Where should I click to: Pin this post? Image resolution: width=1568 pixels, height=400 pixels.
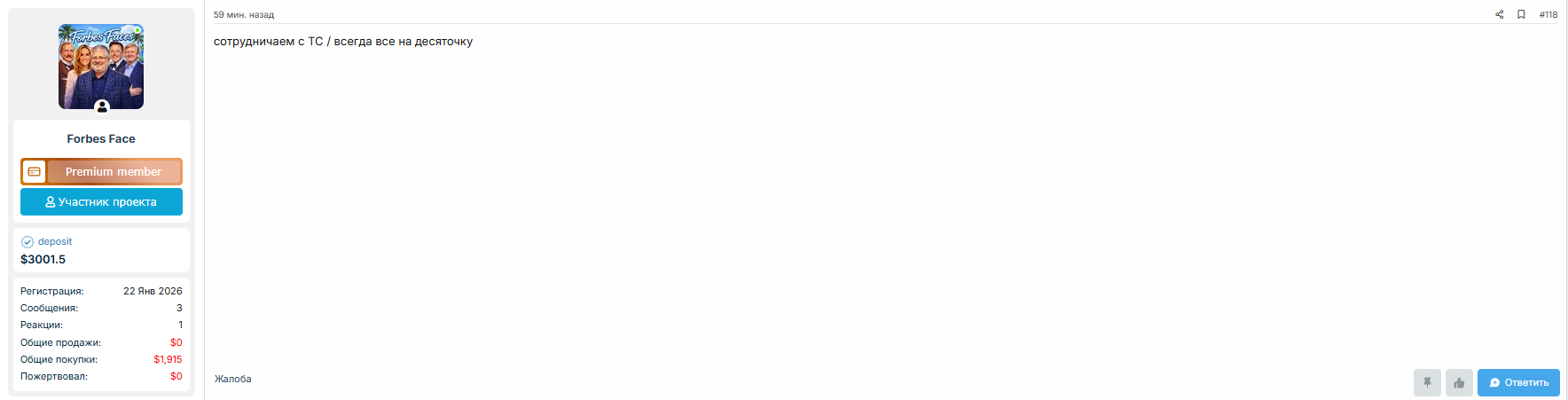[1427, 382]
